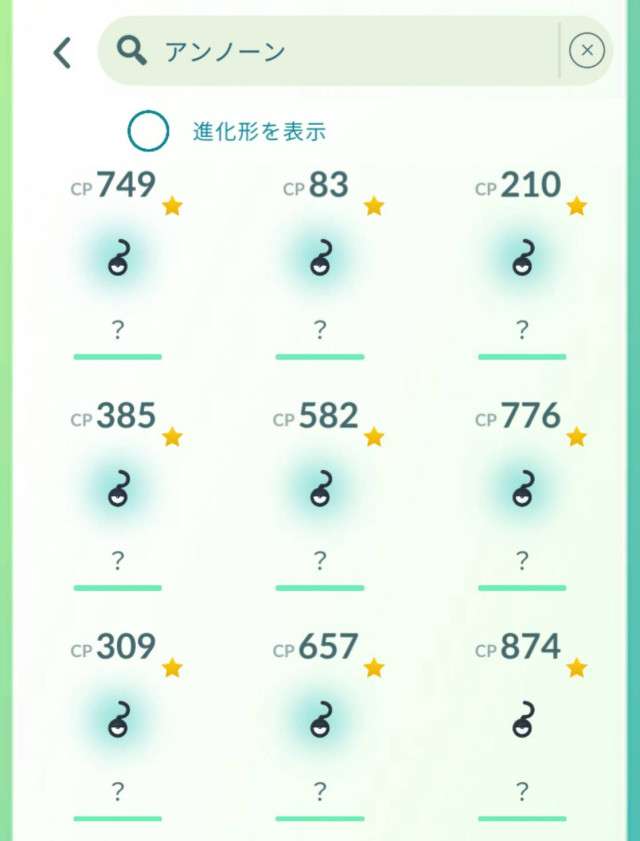640x841 pixels.
Task: Select the CP 210 Unown
Action: pos(522,262)
